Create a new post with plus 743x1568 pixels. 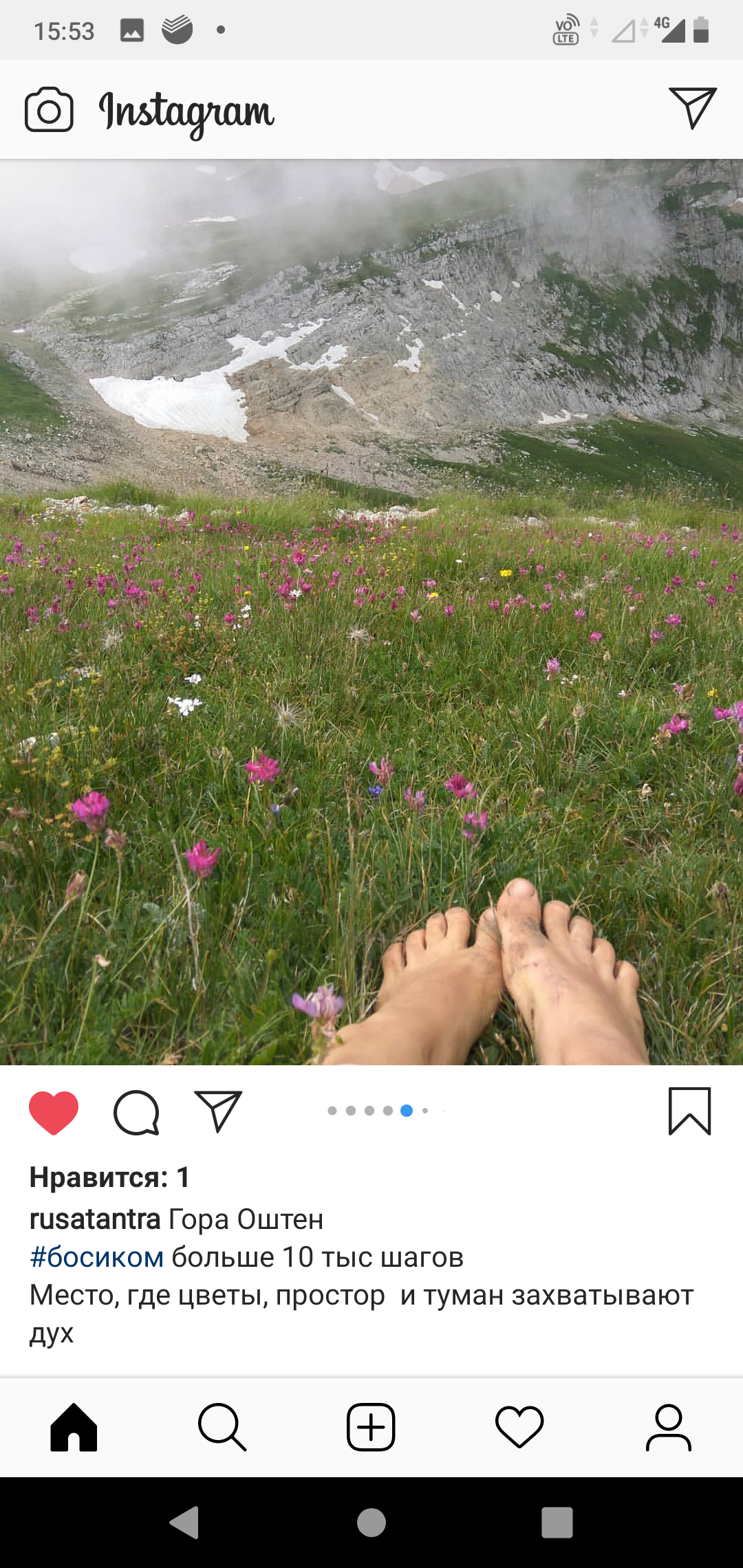point(371,1428)
